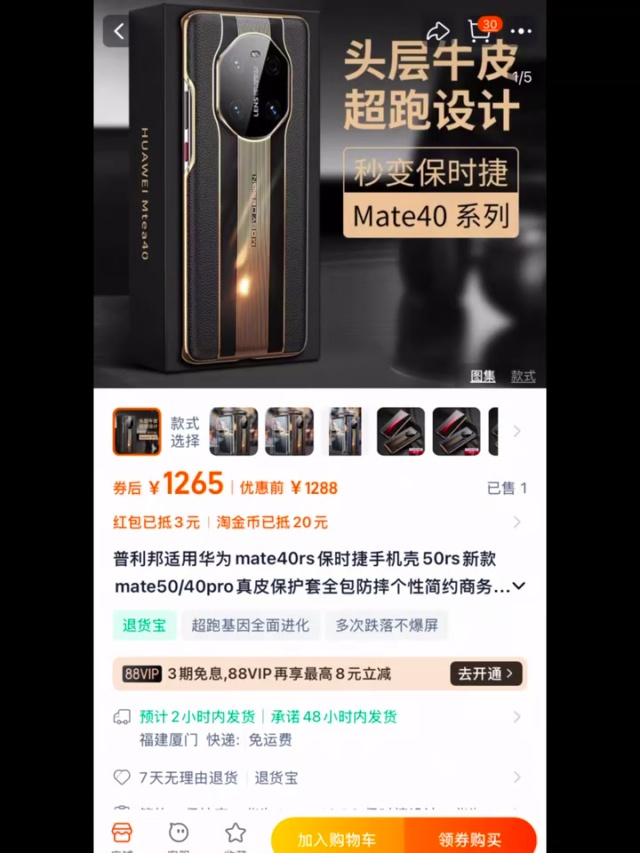
Task: Contact customer service from the bottom bar
Action: (x=179, y=834)
